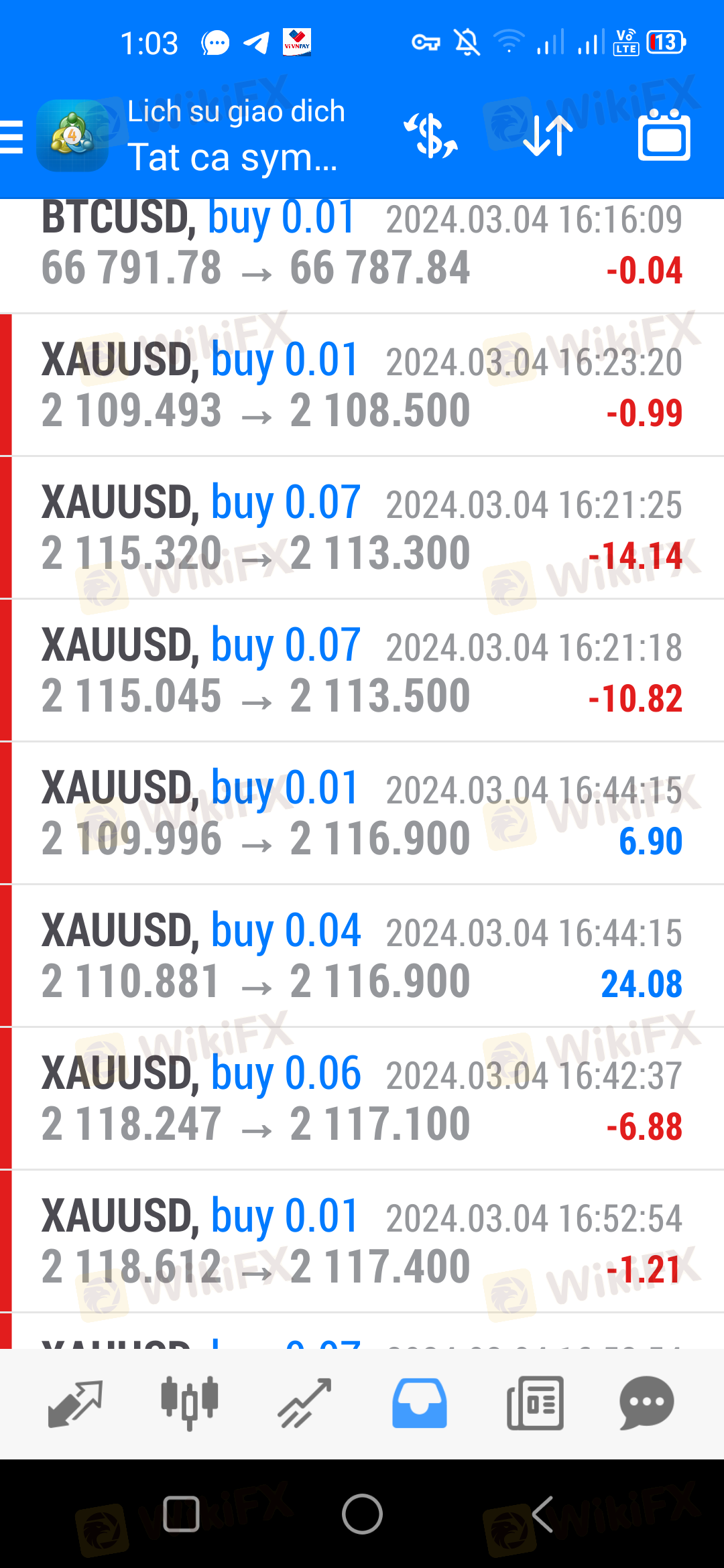Image resolution: width=724 pixels, height=1568 pixels.
Task: Open XAUUSD trade closed at 16:52:54
Action: [362, 1242]
